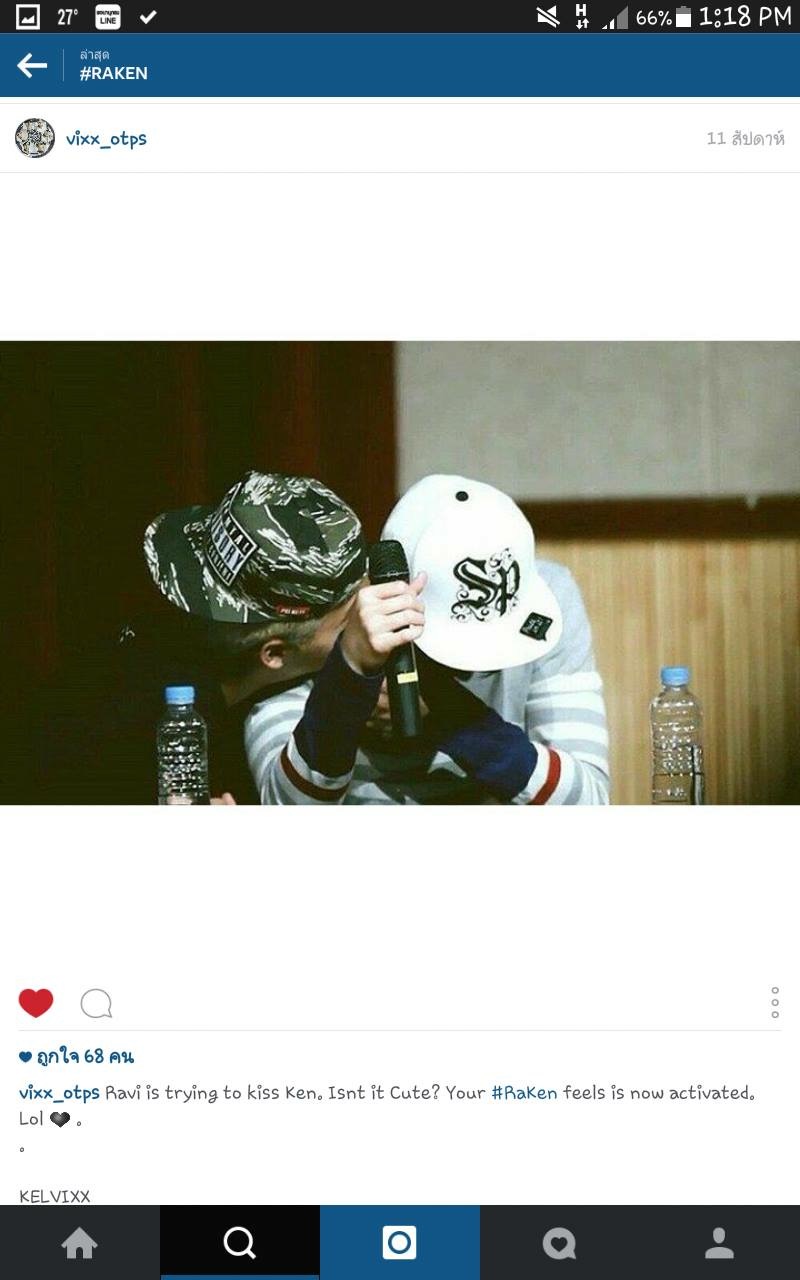Open the #RaKen hashtag in the caption
This screenshot has height=1280, width=800.
click(x=523, y=1093)
